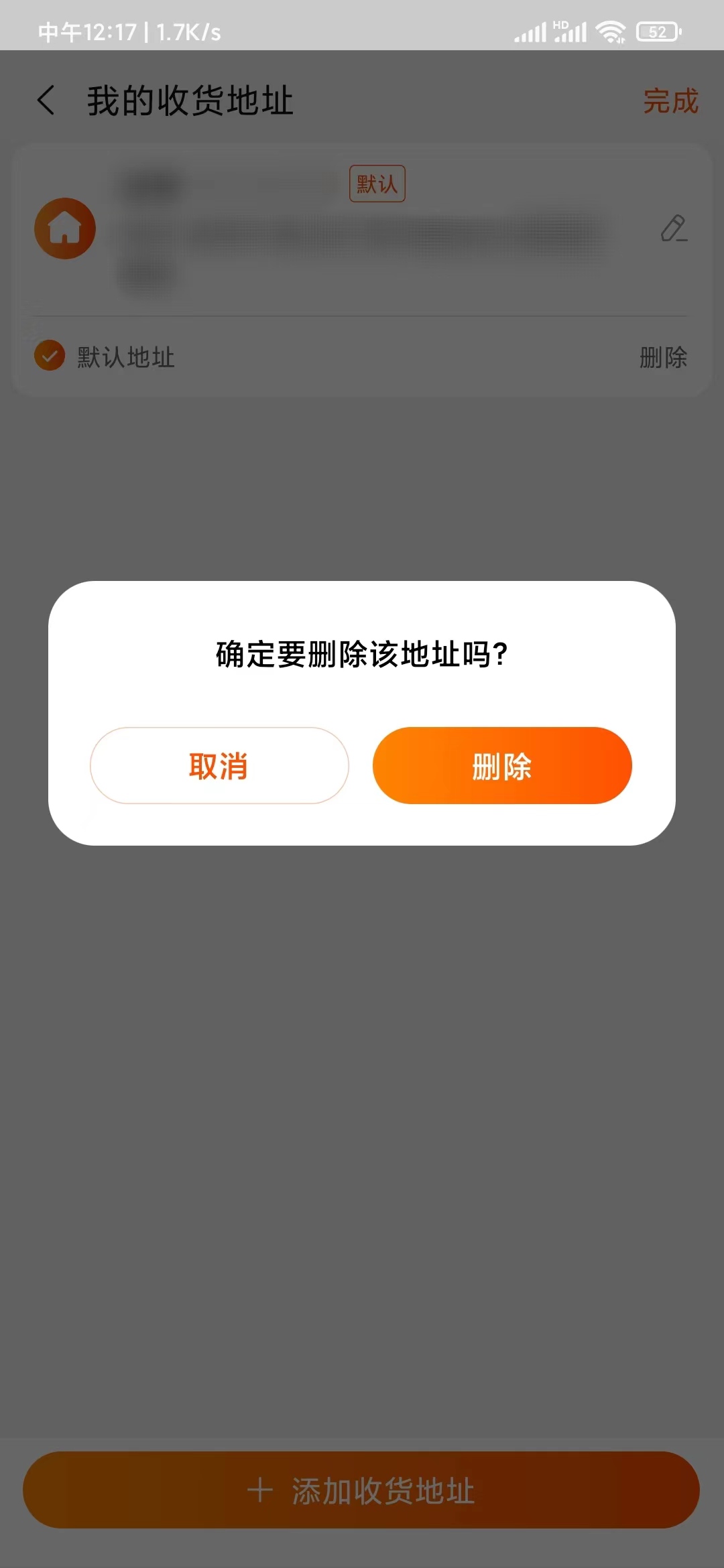Tap the home address type icon

click(x=64, y=228)
